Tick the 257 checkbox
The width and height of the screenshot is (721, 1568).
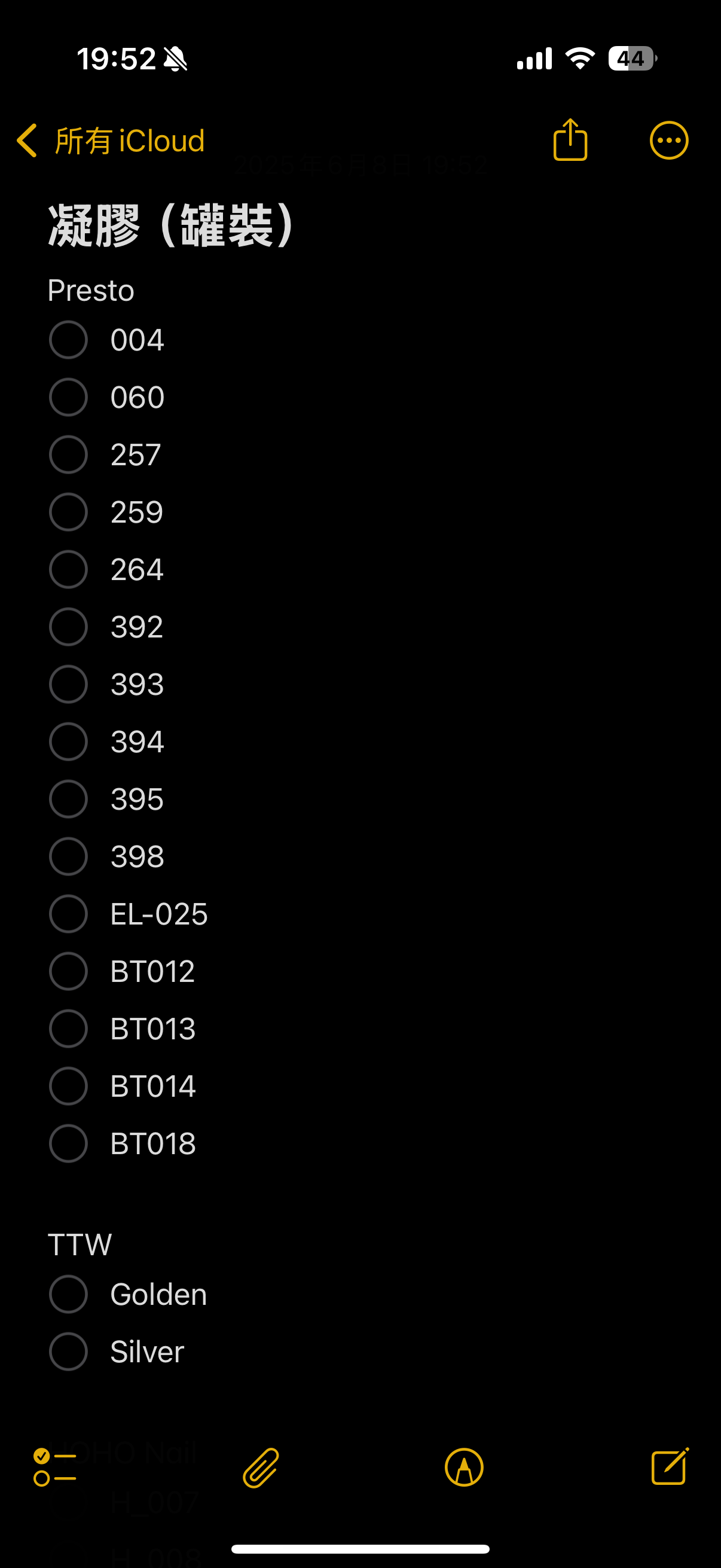(68, 454)
